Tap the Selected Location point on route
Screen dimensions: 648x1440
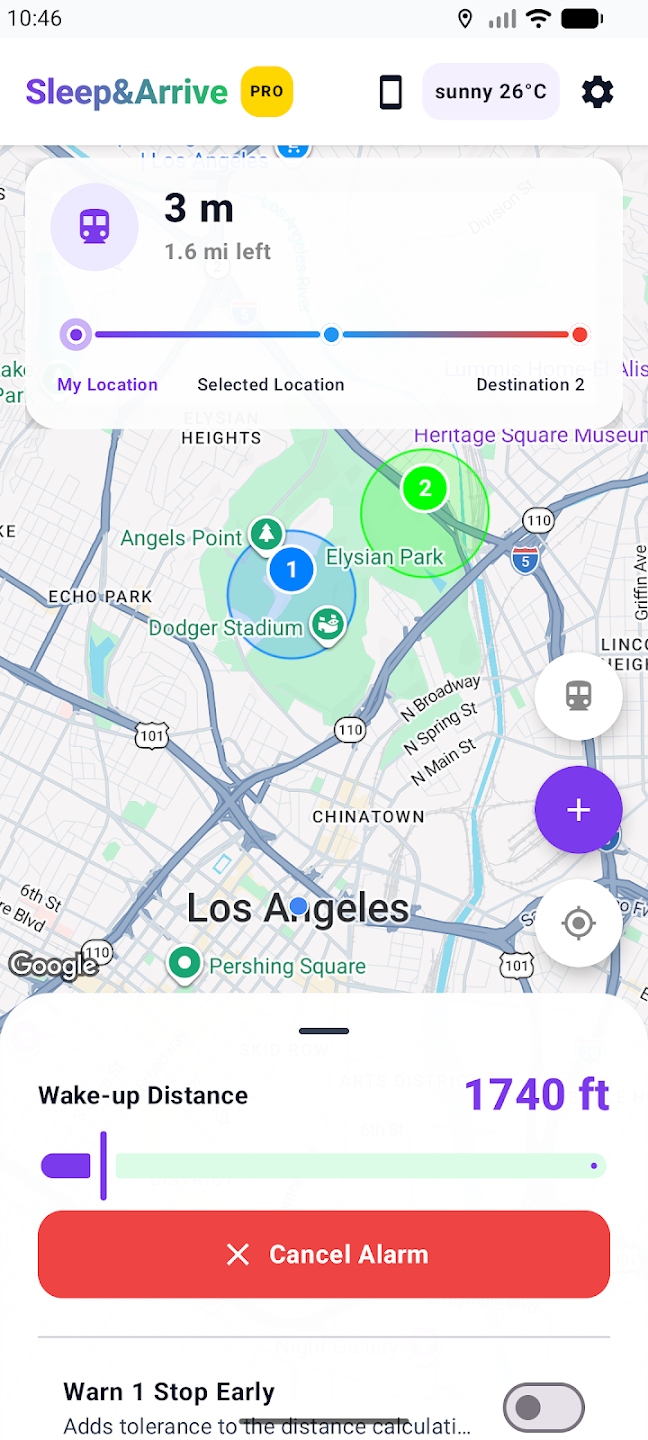tap(331, 335)
